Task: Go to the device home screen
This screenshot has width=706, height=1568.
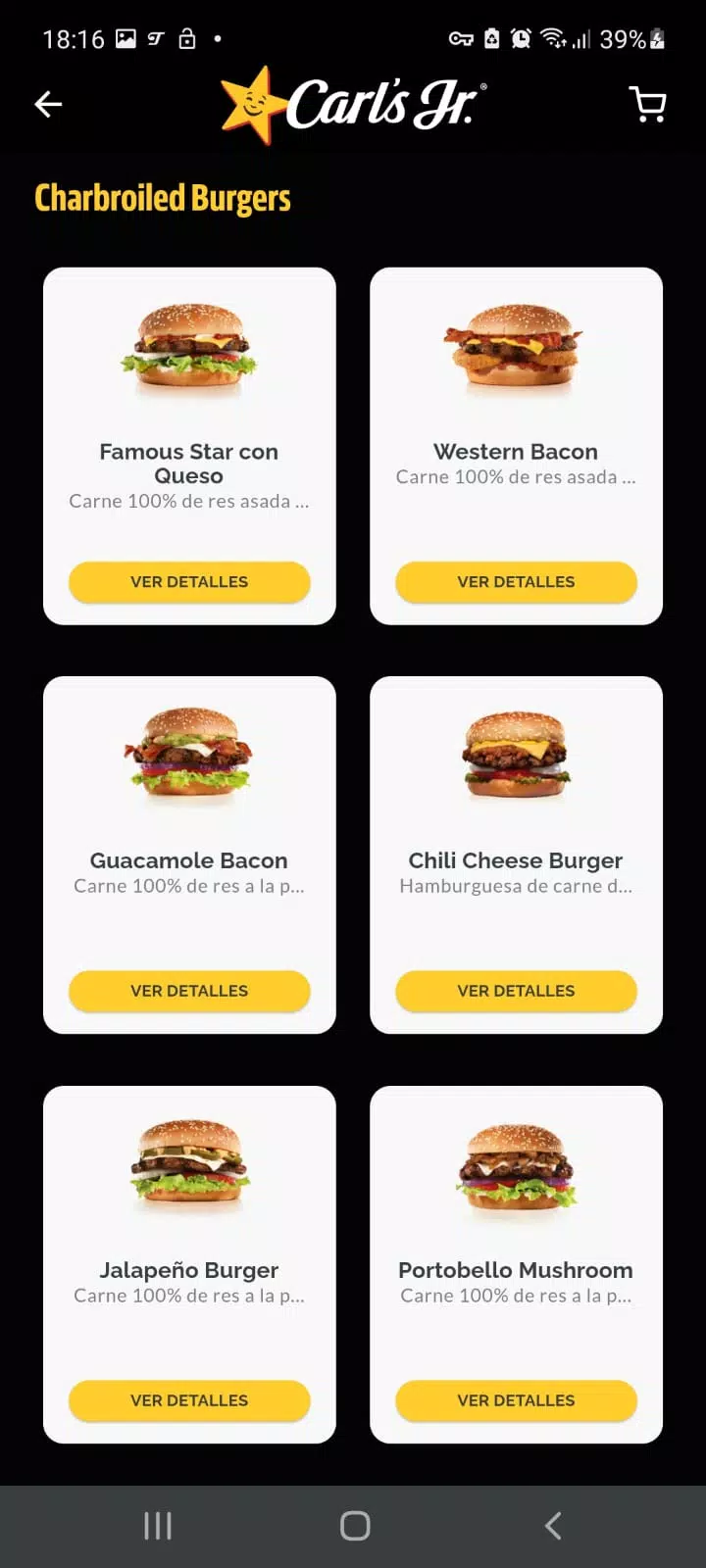Action: point(355,1526)
